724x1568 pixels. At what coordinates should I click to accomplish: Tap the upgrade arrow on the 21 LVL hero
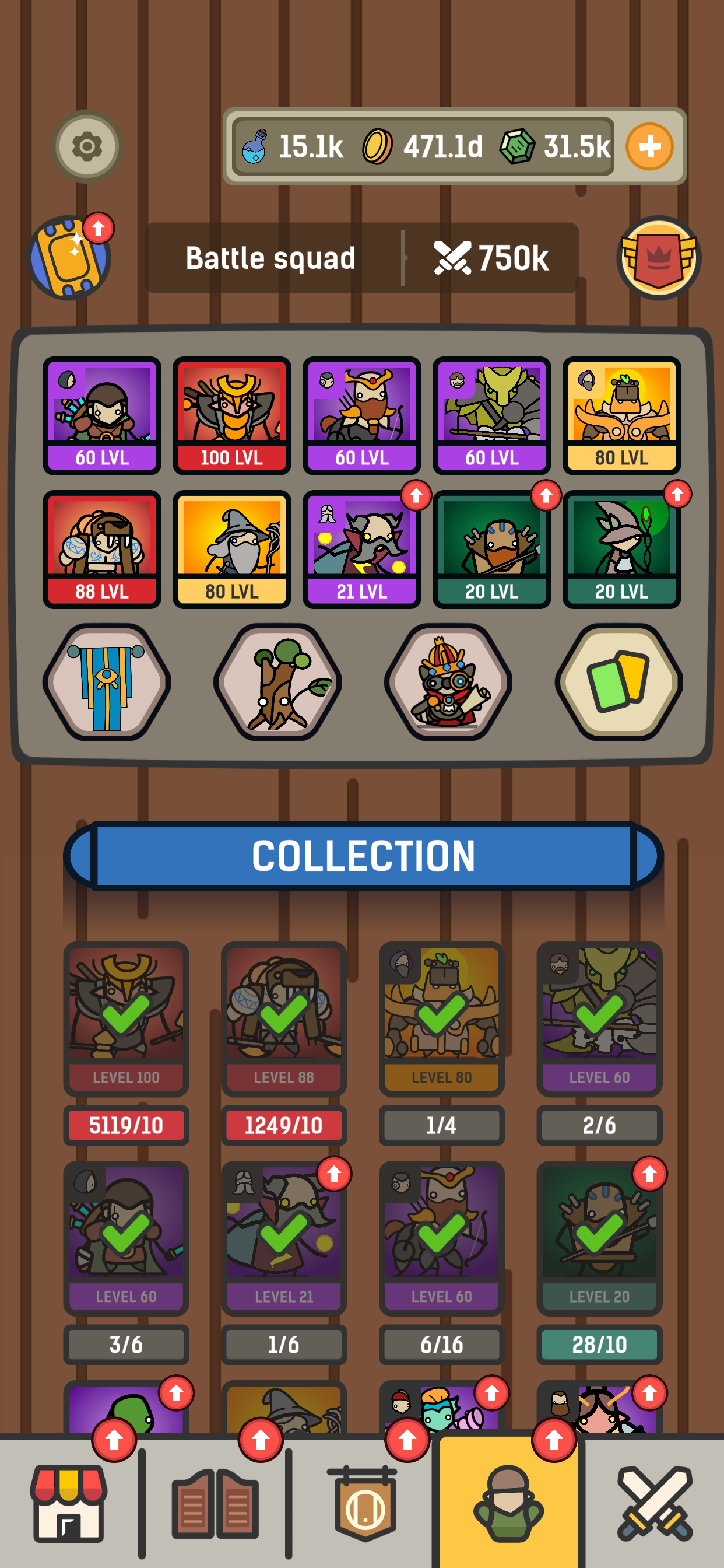pos(416,496)
